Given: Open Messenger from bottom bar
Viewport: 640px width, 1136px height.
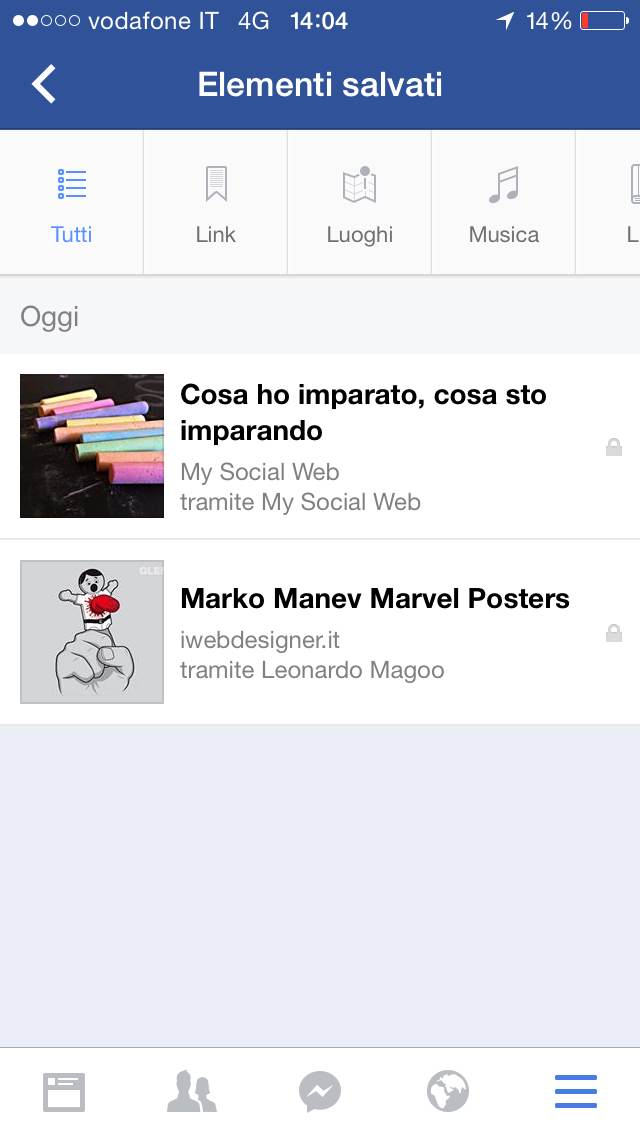Looking at the screenshot, I should pyautogui.click(x=320, y=1092).
